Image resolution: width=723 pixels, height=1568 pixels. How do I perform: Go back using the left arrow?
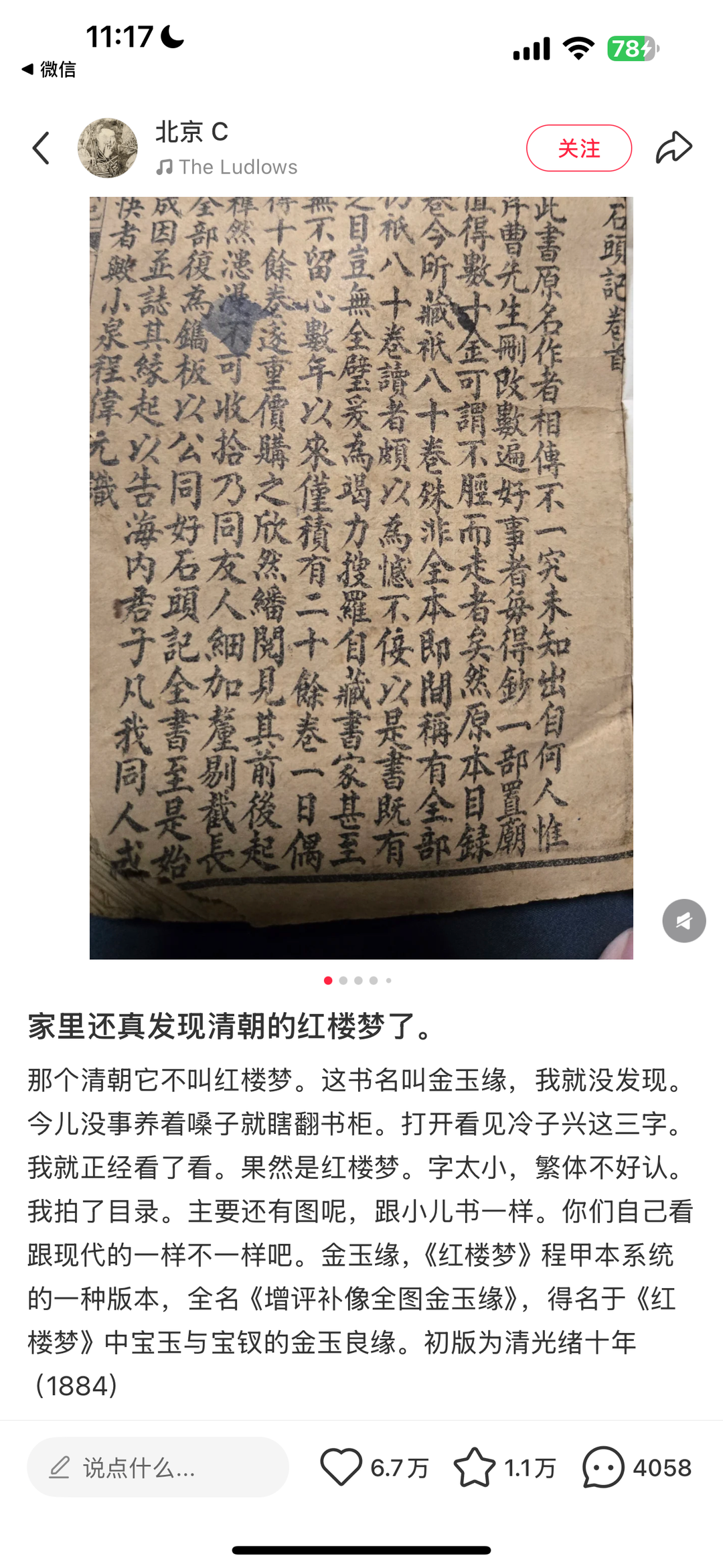click(x=42, y=148)
